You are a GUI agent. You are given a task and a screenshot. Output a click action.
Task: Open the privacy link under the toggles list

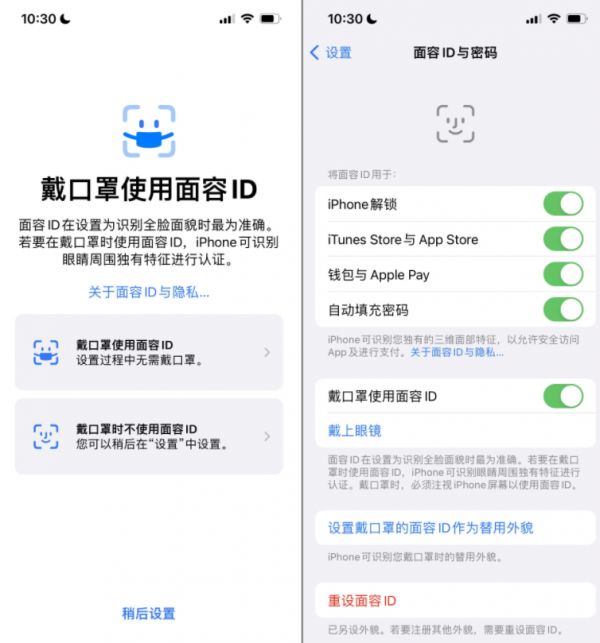click(457, 353)
